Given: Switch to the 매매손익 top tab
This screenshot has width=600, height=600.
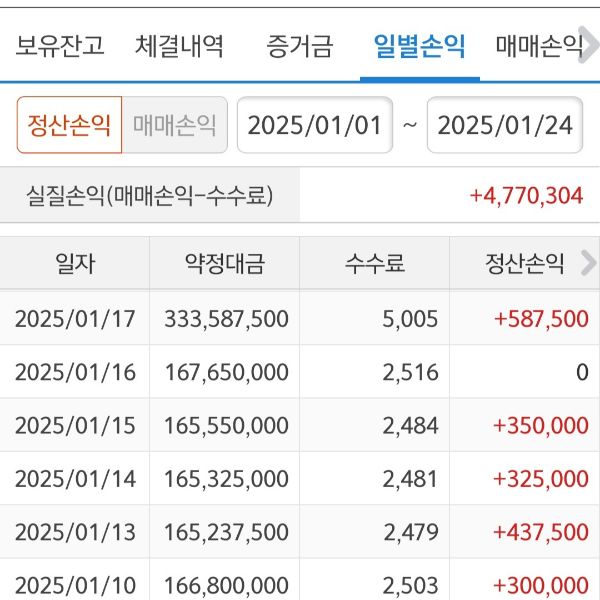Looking at the screenshot, I should pos(537,46).
